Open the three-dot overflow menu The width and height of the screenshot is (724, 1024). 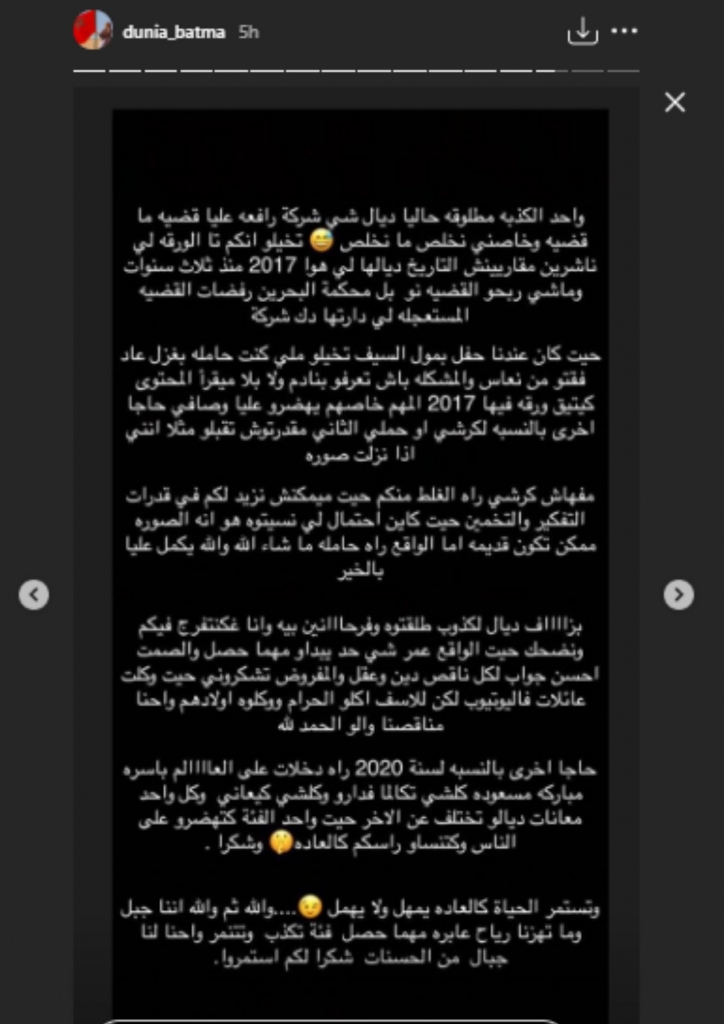coord(623,31)
